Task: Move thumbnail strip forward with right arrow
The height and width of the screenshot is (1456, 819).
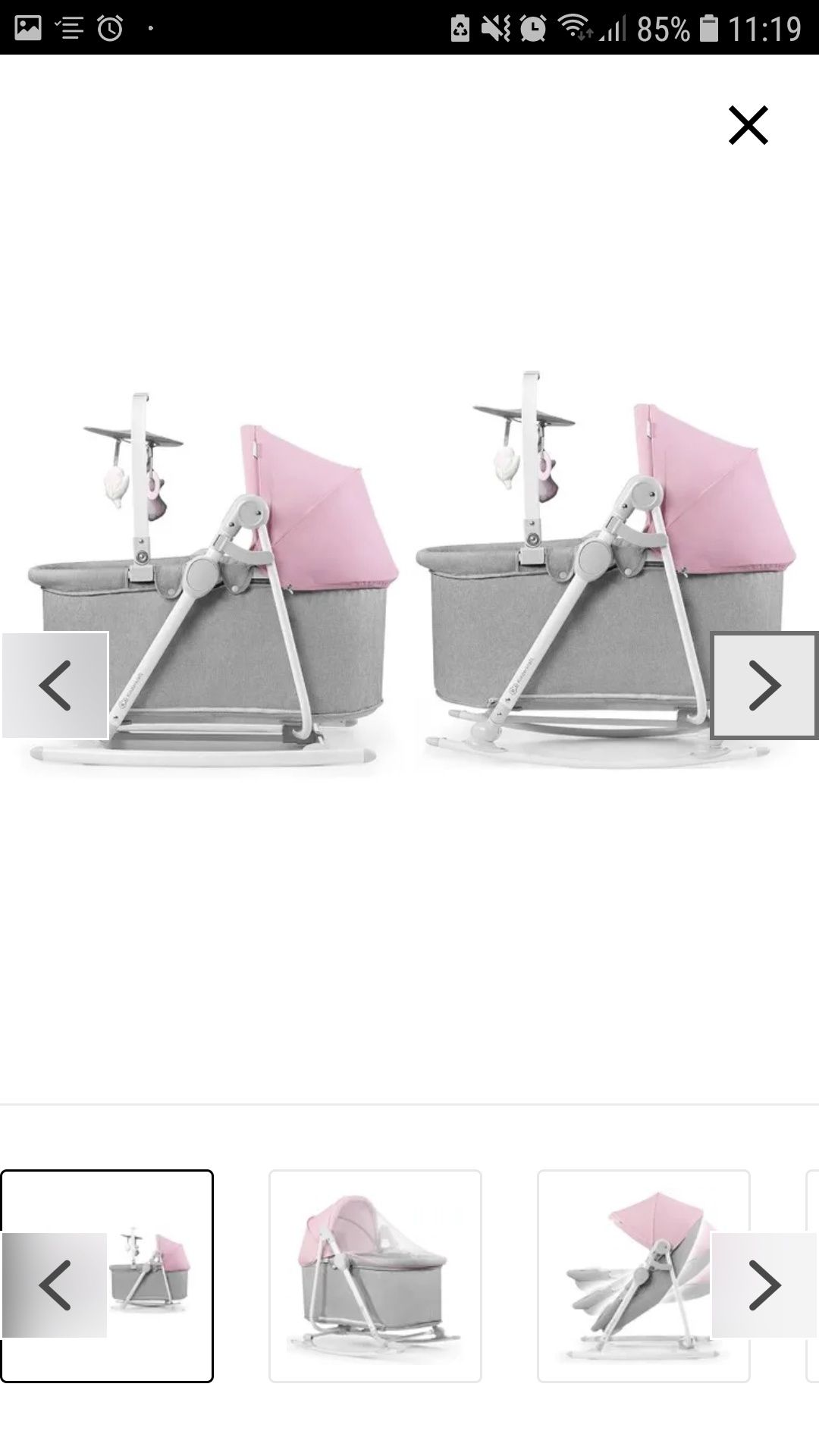Action: point(764,1285)
